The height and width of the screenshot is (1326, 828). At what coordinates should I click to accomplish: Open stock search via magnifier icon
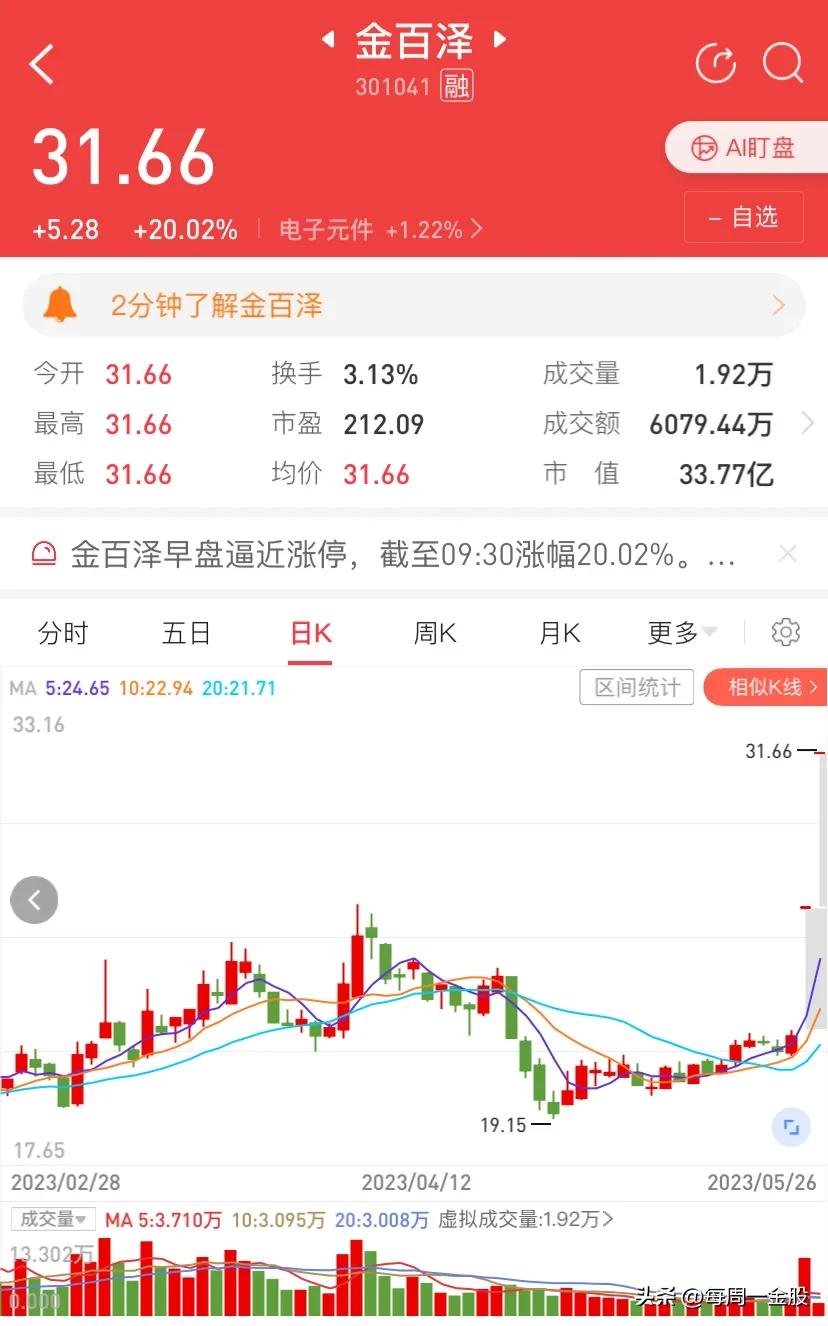784,63
